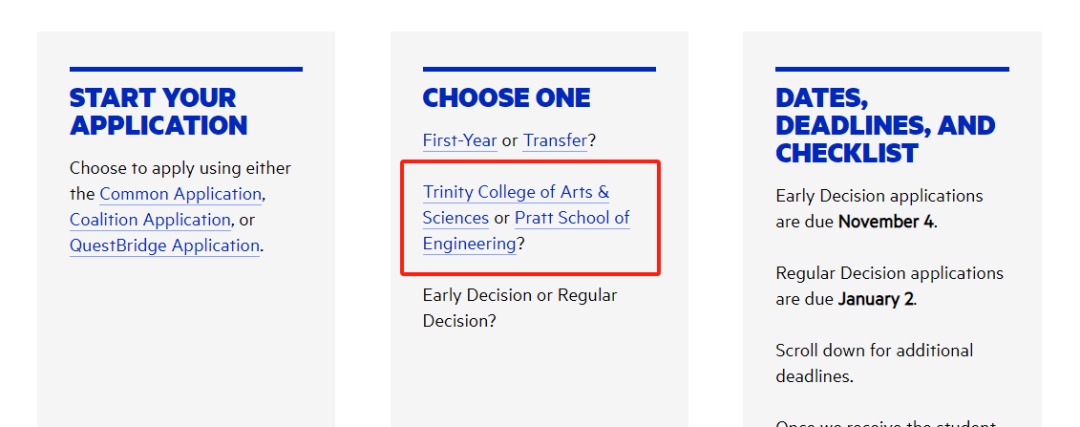Open the QuestBridge Application link
The width and height of the screenshot is (1080, 427).
(165, 246)
